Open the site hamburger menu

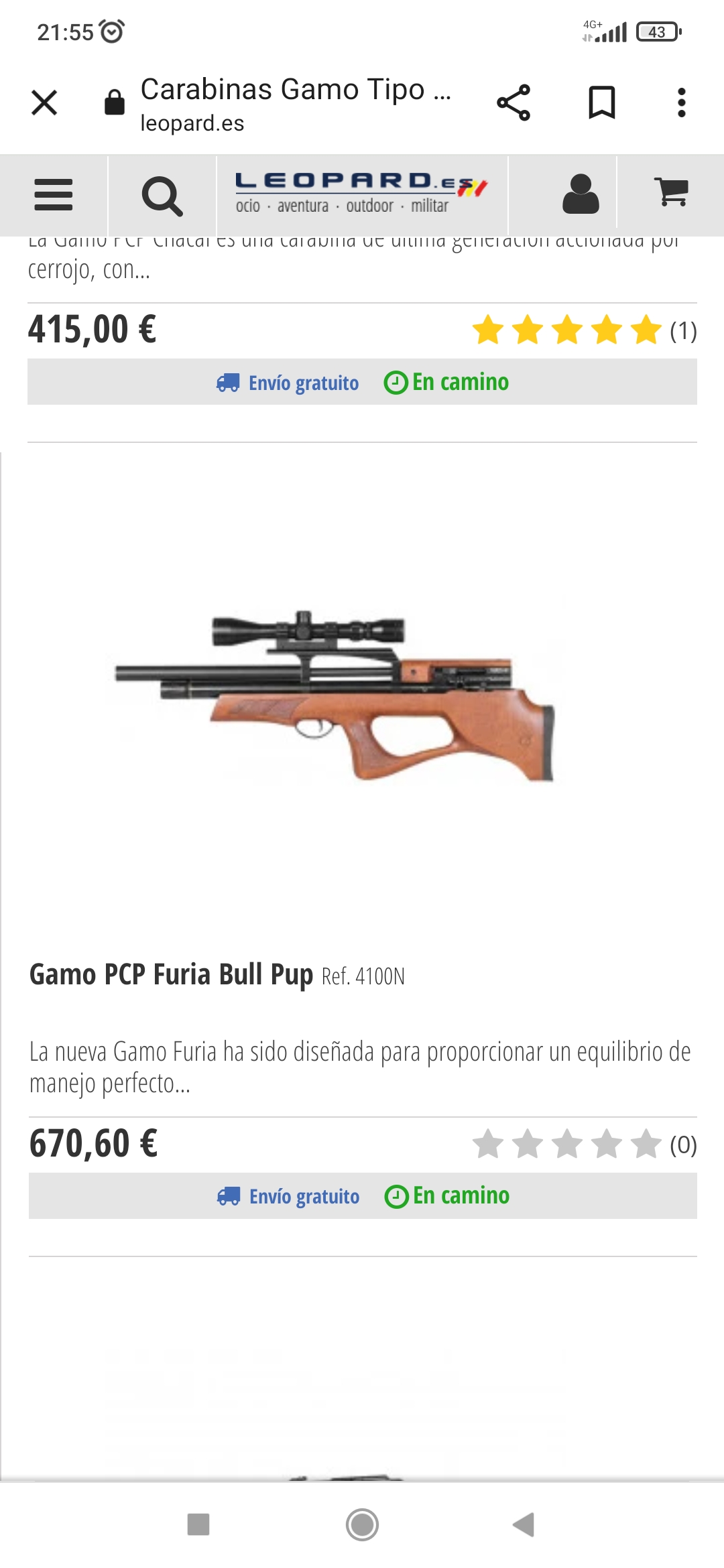pos(54,195)
